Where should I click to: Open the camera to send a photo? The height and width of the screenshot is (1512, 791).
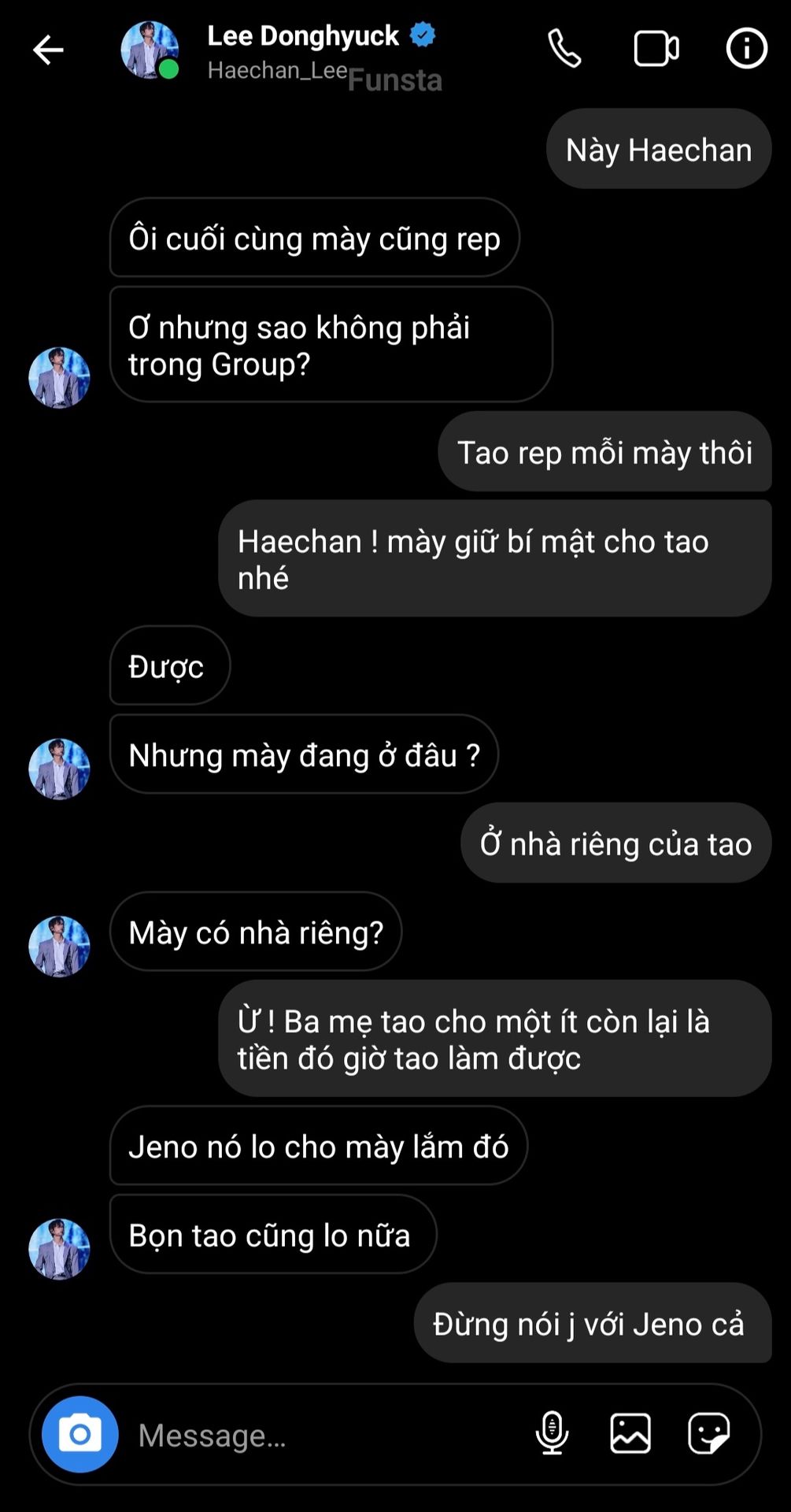tap(79, 1434)
